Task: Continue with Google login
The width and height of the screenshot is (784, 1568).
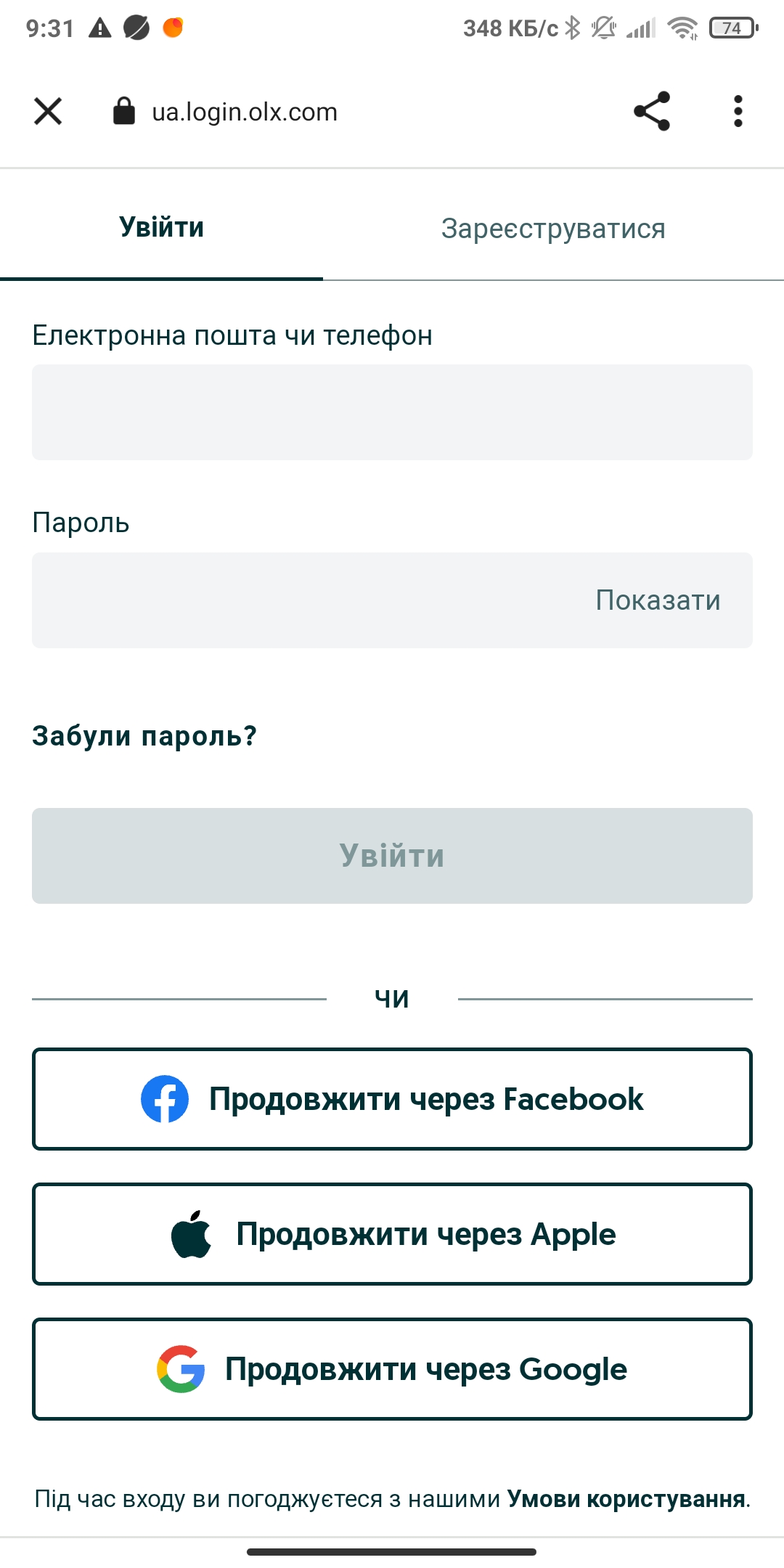Action: click(x=392, y=1369)
